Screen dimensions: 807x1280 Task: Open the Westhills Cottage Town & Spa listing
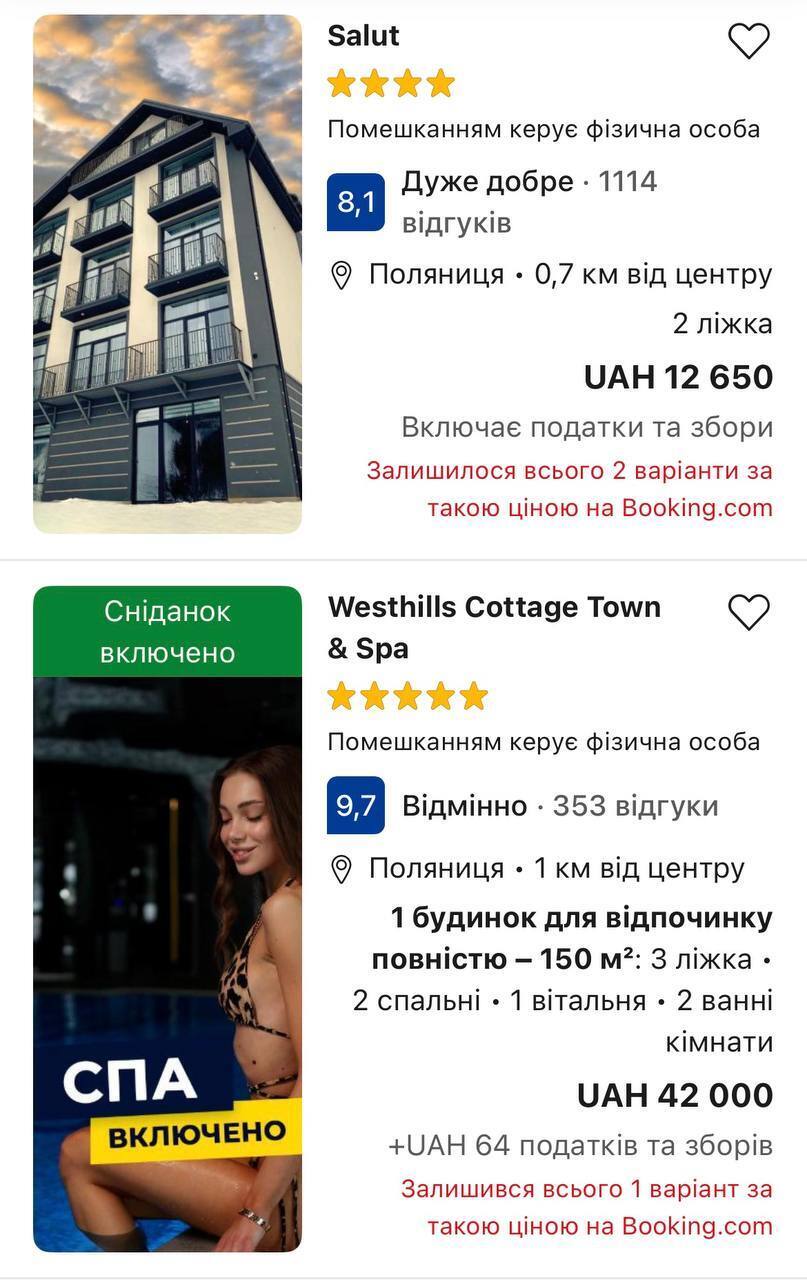(494, 625)
